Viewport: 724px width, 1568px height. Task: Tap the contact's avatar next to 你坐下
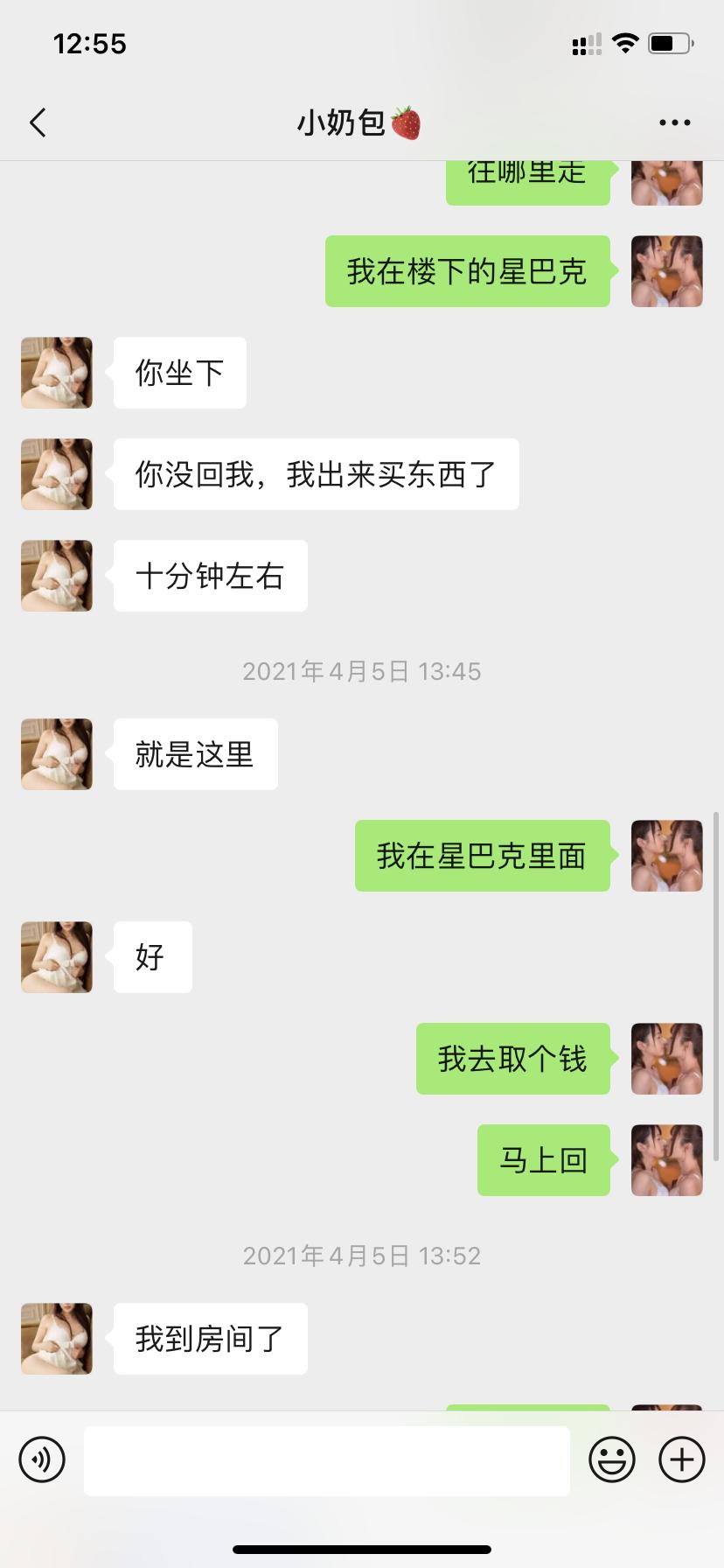tap(56, 373)
